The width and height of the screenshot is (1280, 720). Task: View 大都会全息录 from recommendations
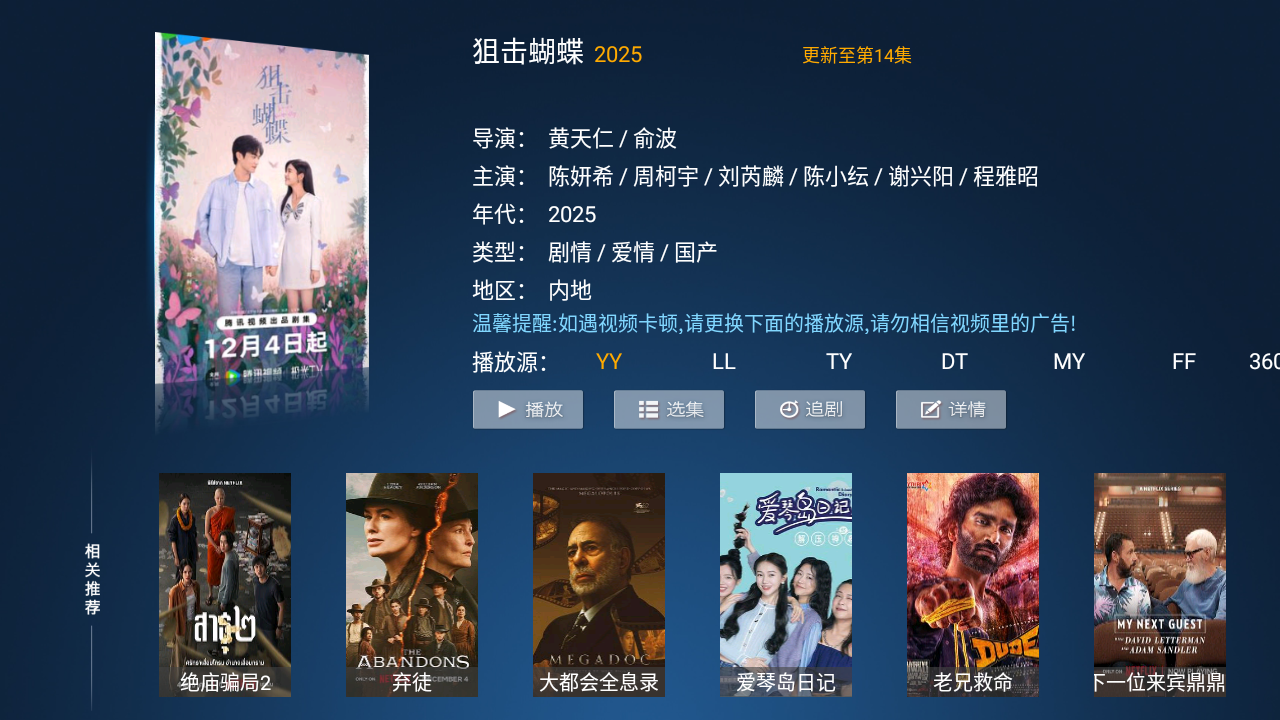[599, 585]
